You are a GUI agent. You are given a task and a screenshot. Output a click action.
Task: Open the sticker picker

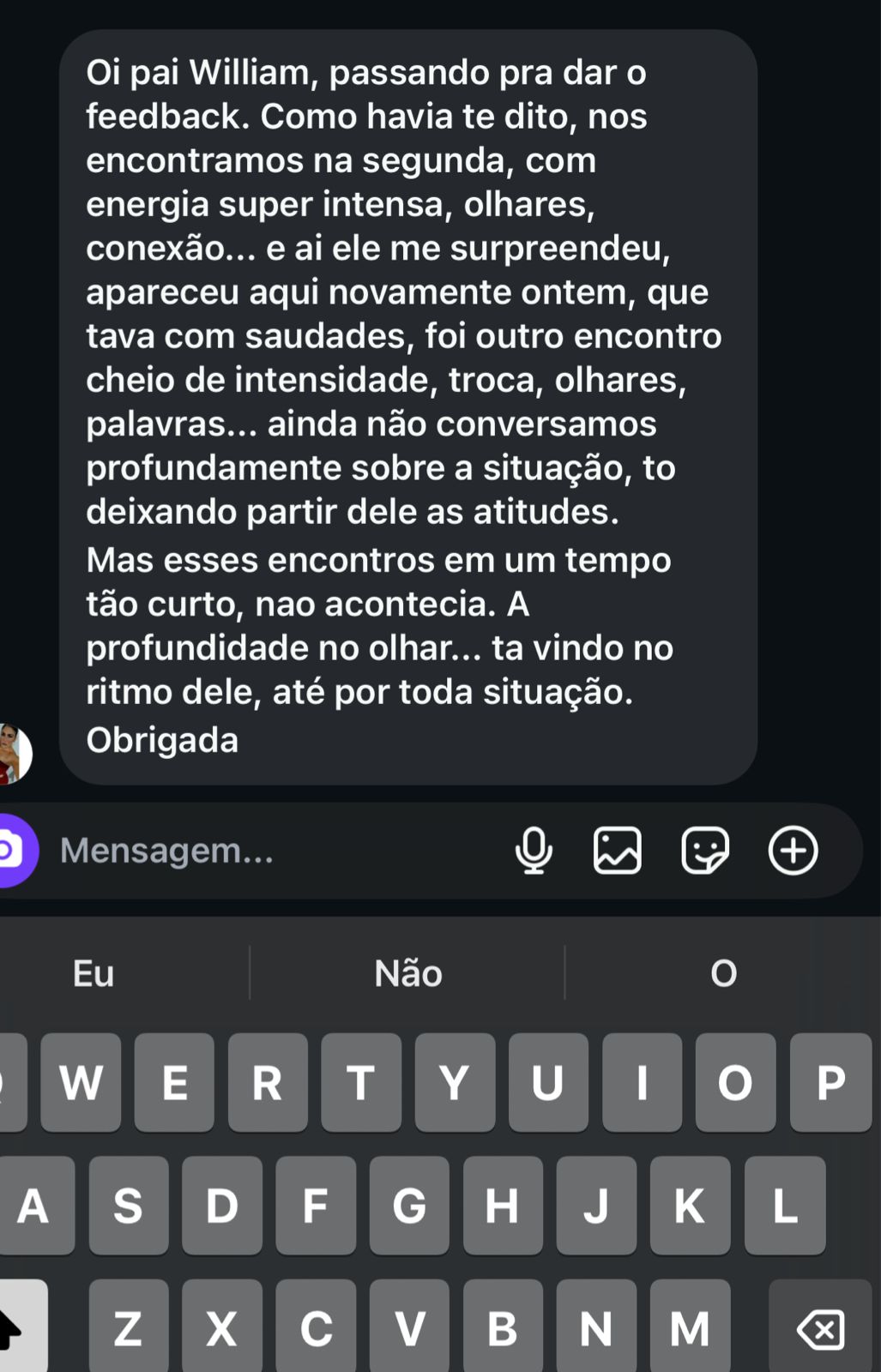pos(705,851)
